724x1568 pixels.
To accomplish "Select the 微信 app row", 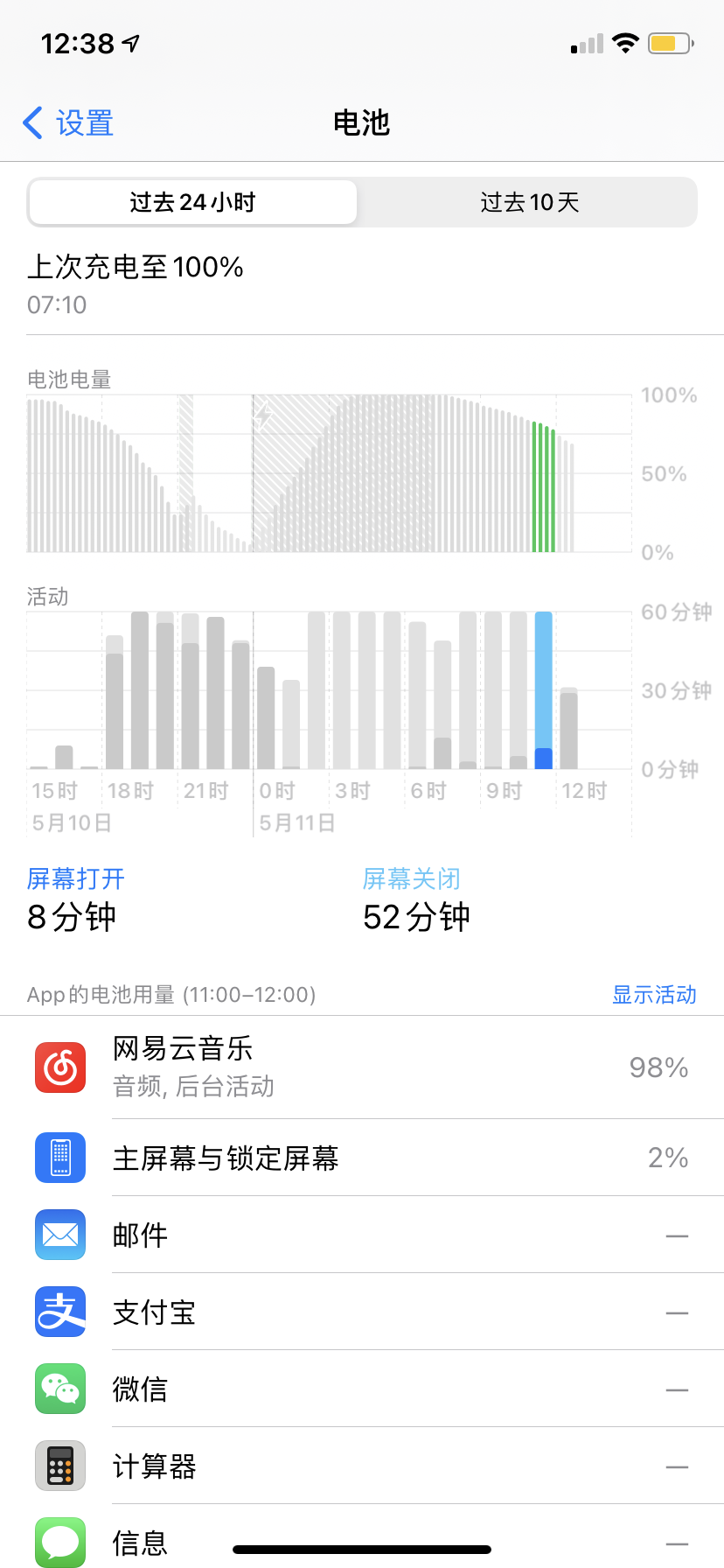I will 362,1389.
